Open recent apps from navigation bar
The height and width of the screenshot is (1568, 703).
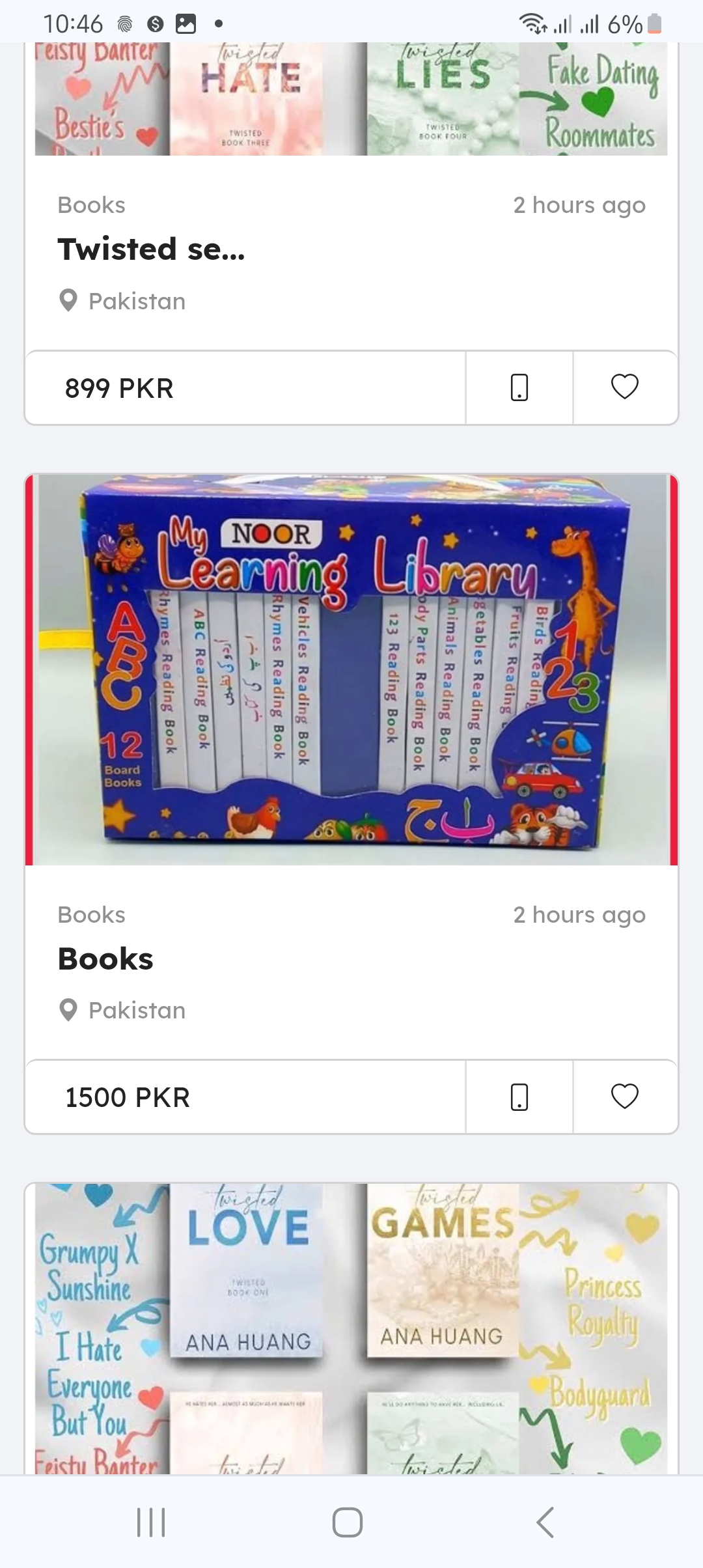pyautogui.click(x=151, y=1522)
